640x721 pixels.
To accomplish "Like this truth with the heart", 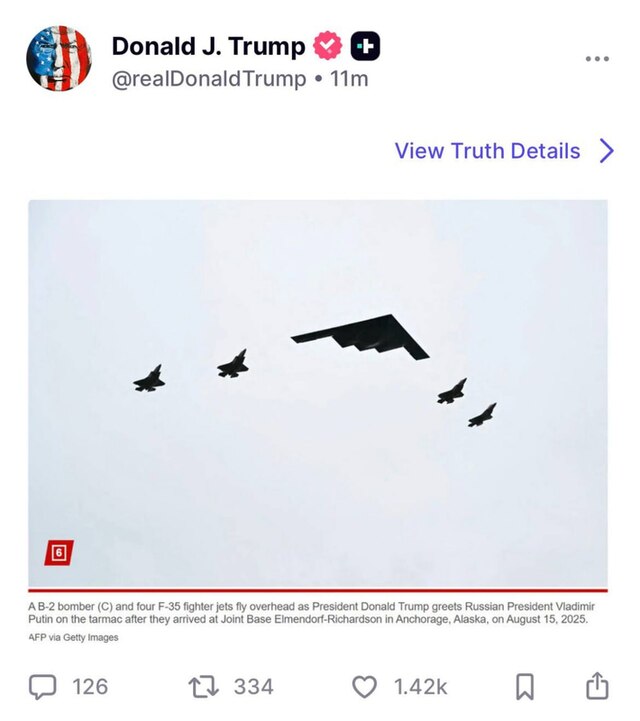I will 365,686.
